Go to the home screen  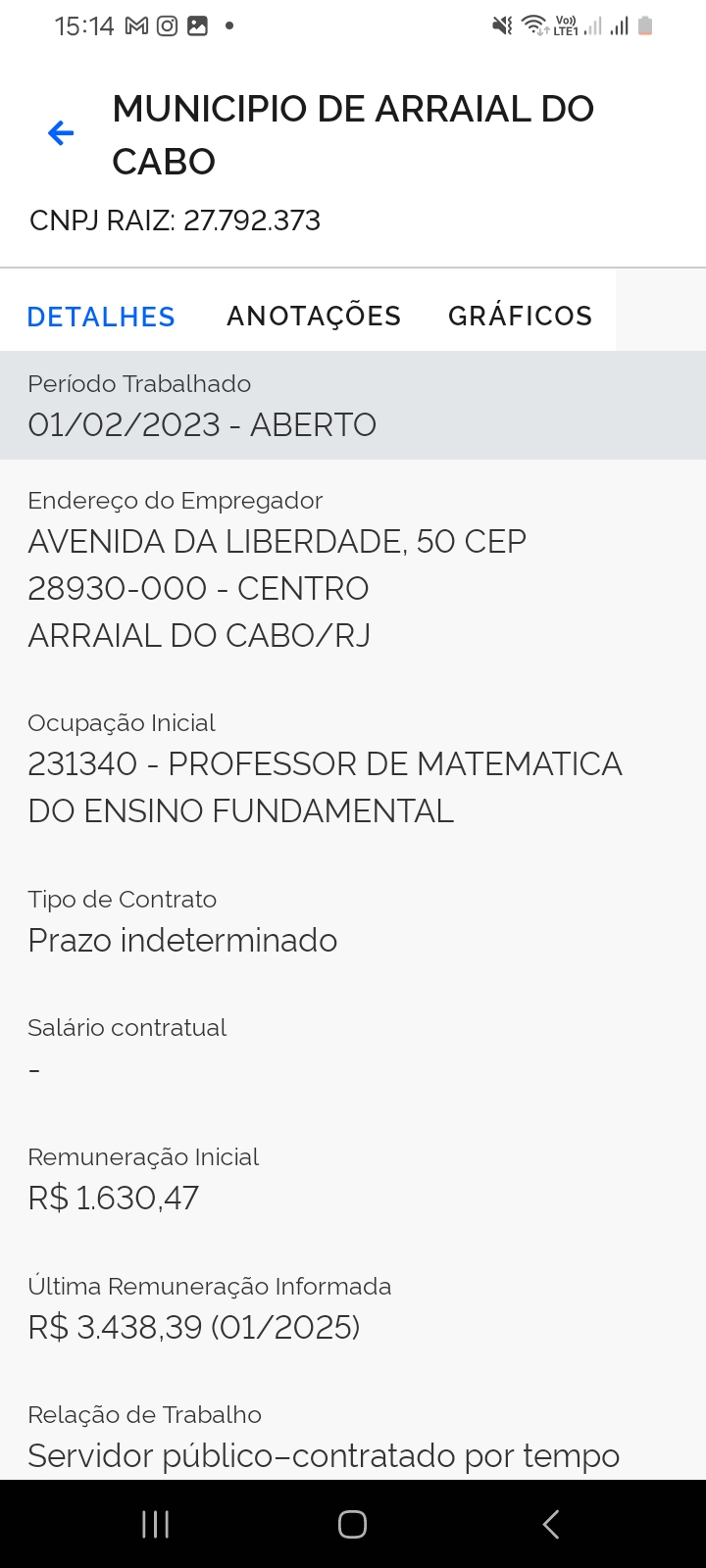tap(352, 1524)
